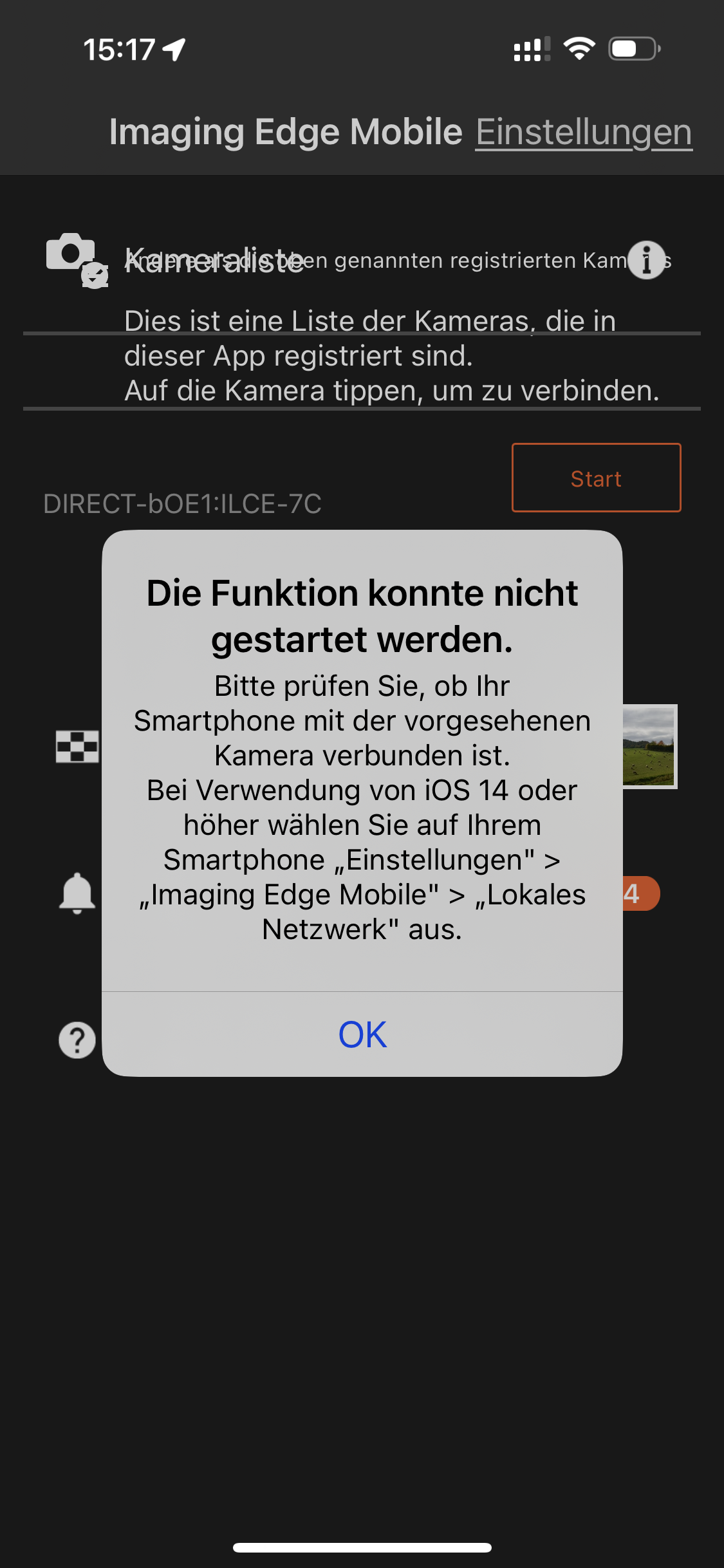Tap the cellular signal bars indicator

(x=532, y=50)
